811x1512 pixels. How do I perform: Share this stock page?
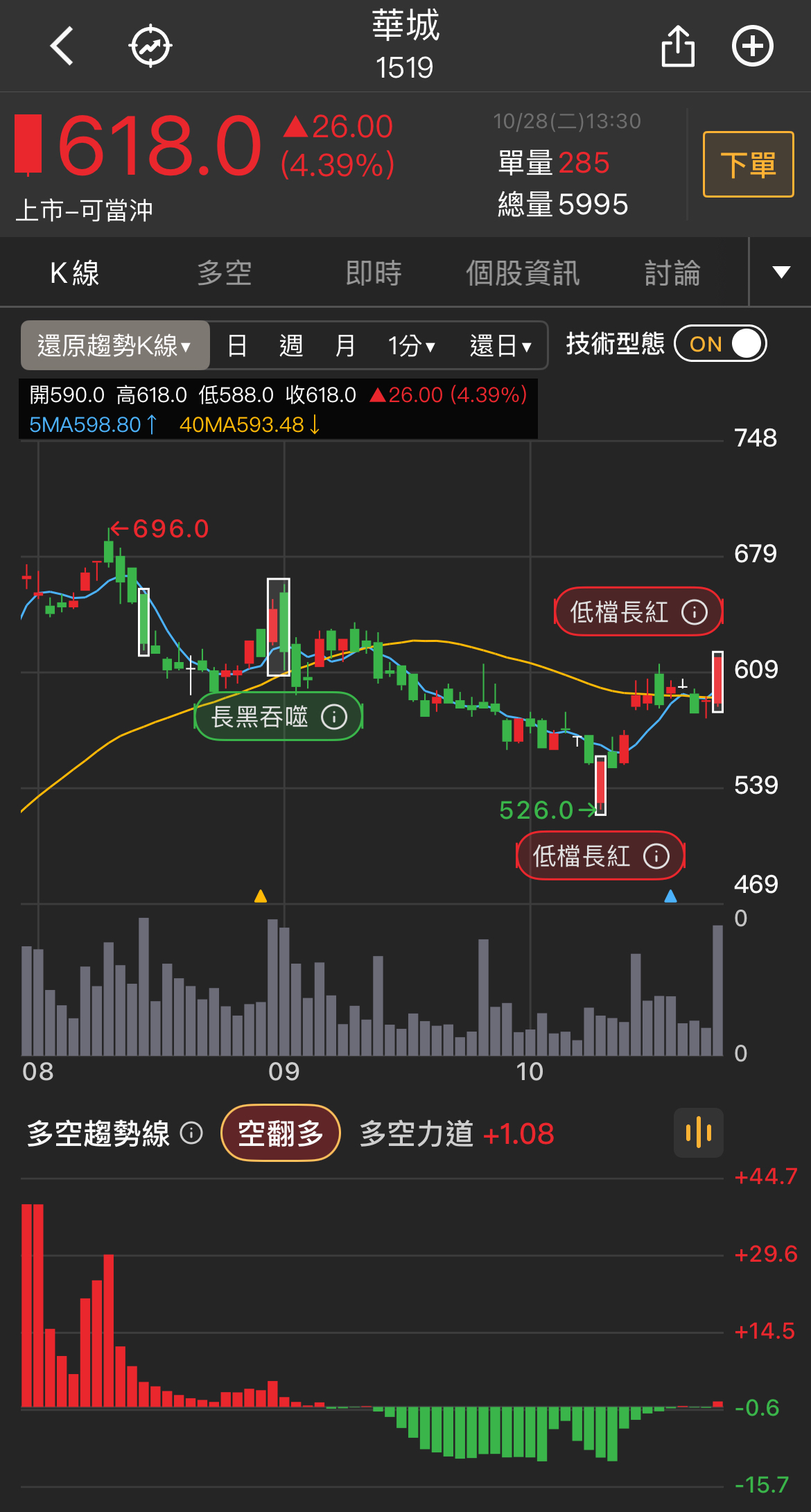tap(678, 46)
